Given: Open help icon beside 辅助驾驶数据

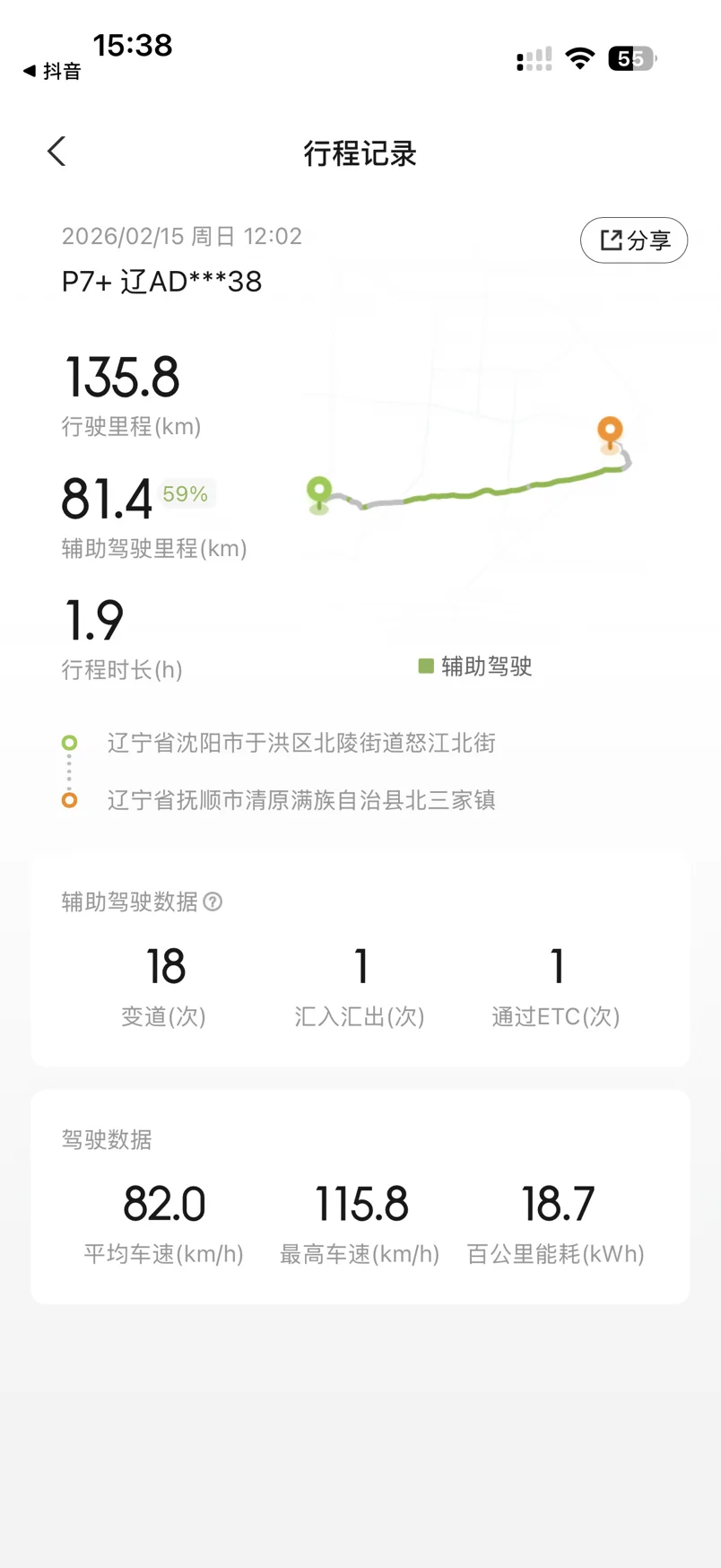Looking at the screenshot, I should 213,902.
